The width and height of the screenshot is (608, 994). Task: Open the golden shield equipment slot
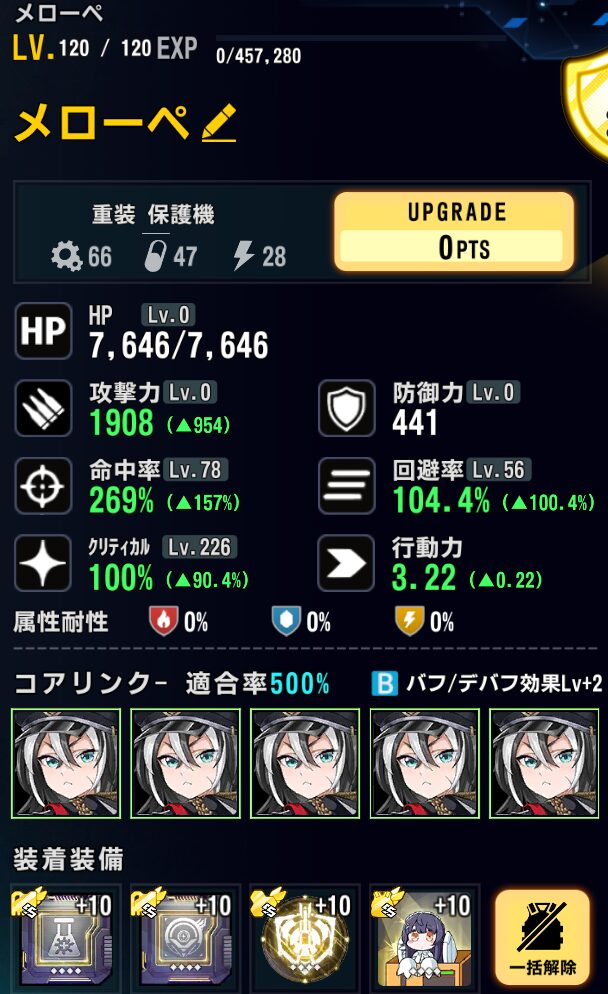pos(304,940)
